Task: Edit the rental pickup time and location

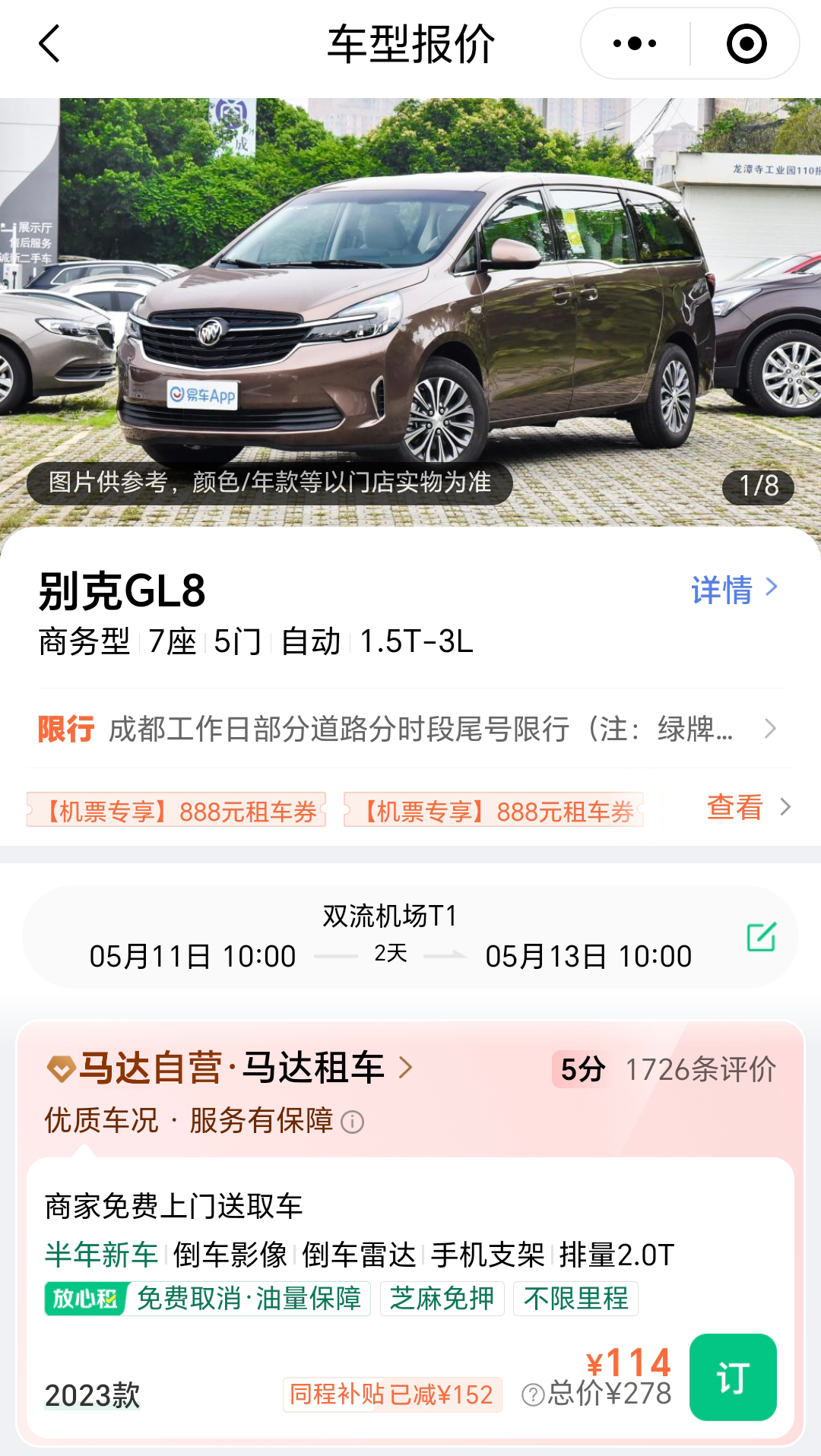Action: [x=761, y=937]
